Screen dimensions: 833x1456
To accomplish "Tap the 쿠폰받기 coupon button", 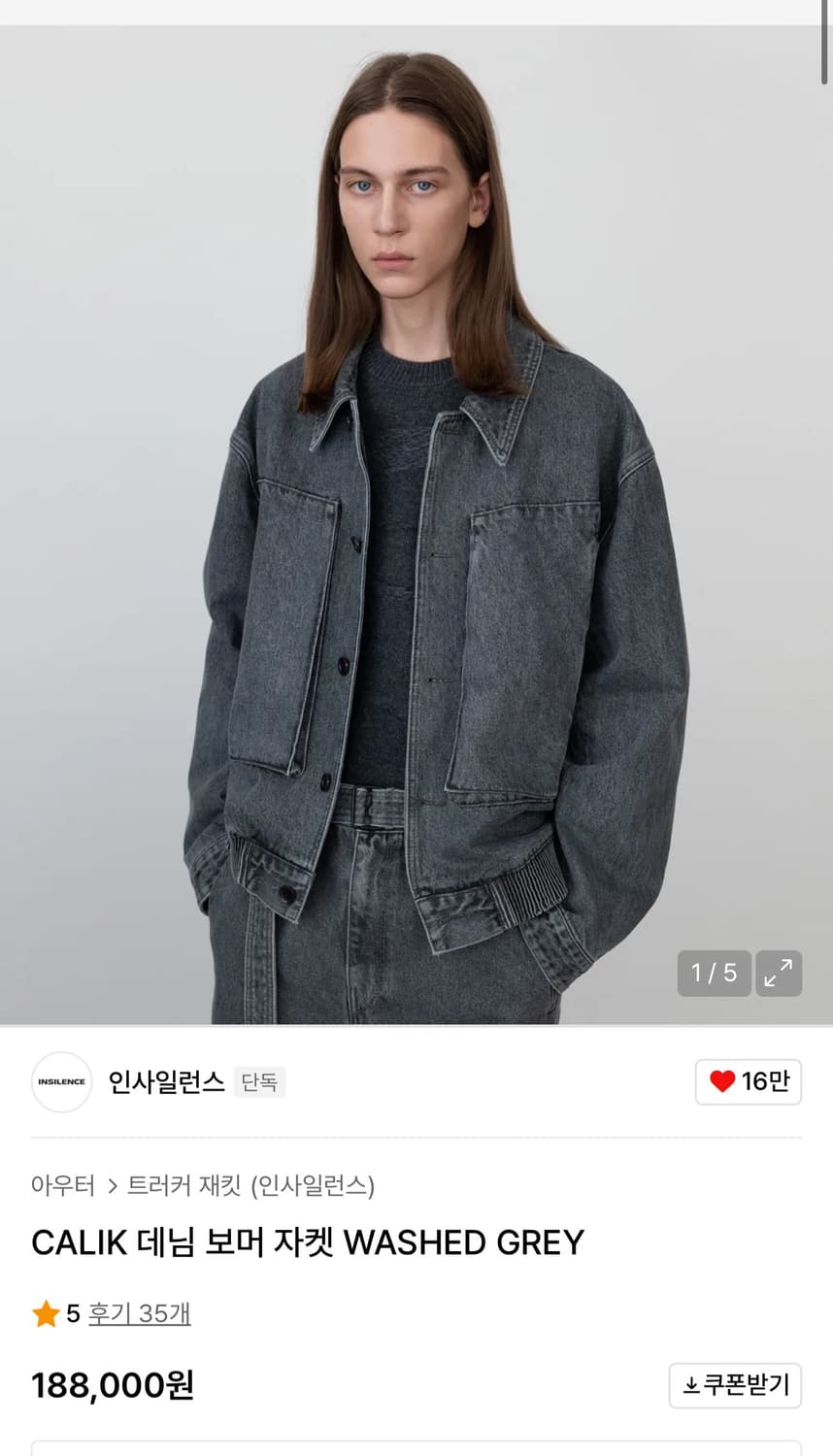I will tap(735, 1386).
